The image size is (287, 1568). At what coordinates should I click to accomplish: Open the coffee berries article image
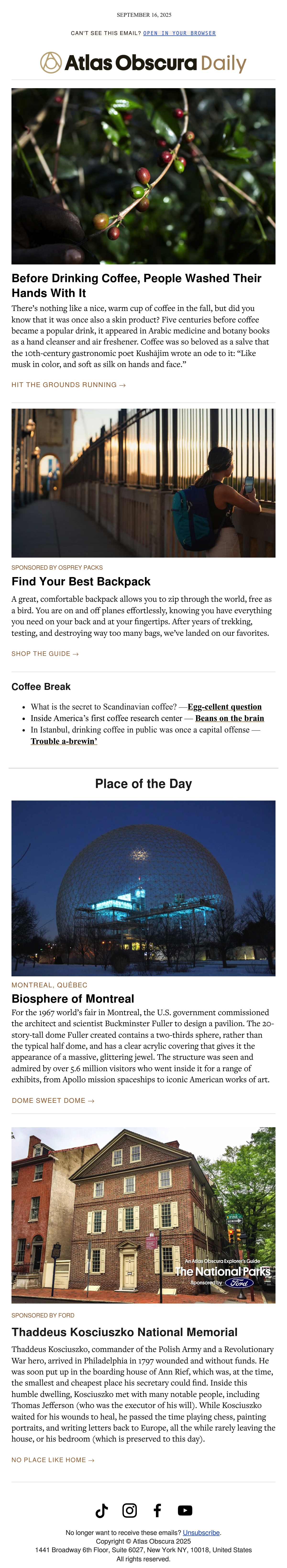point(143,176)
